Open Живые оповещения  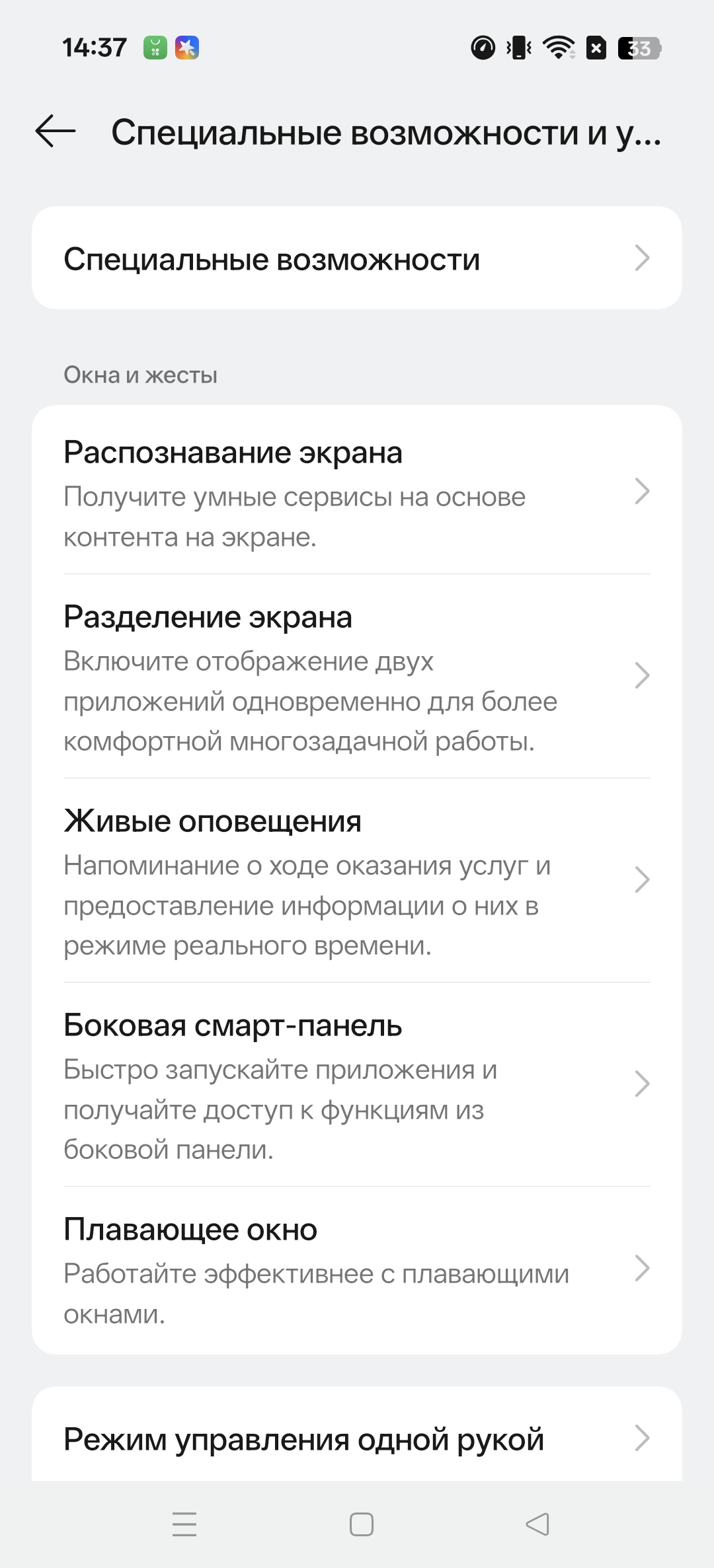(x=357, y=881)
